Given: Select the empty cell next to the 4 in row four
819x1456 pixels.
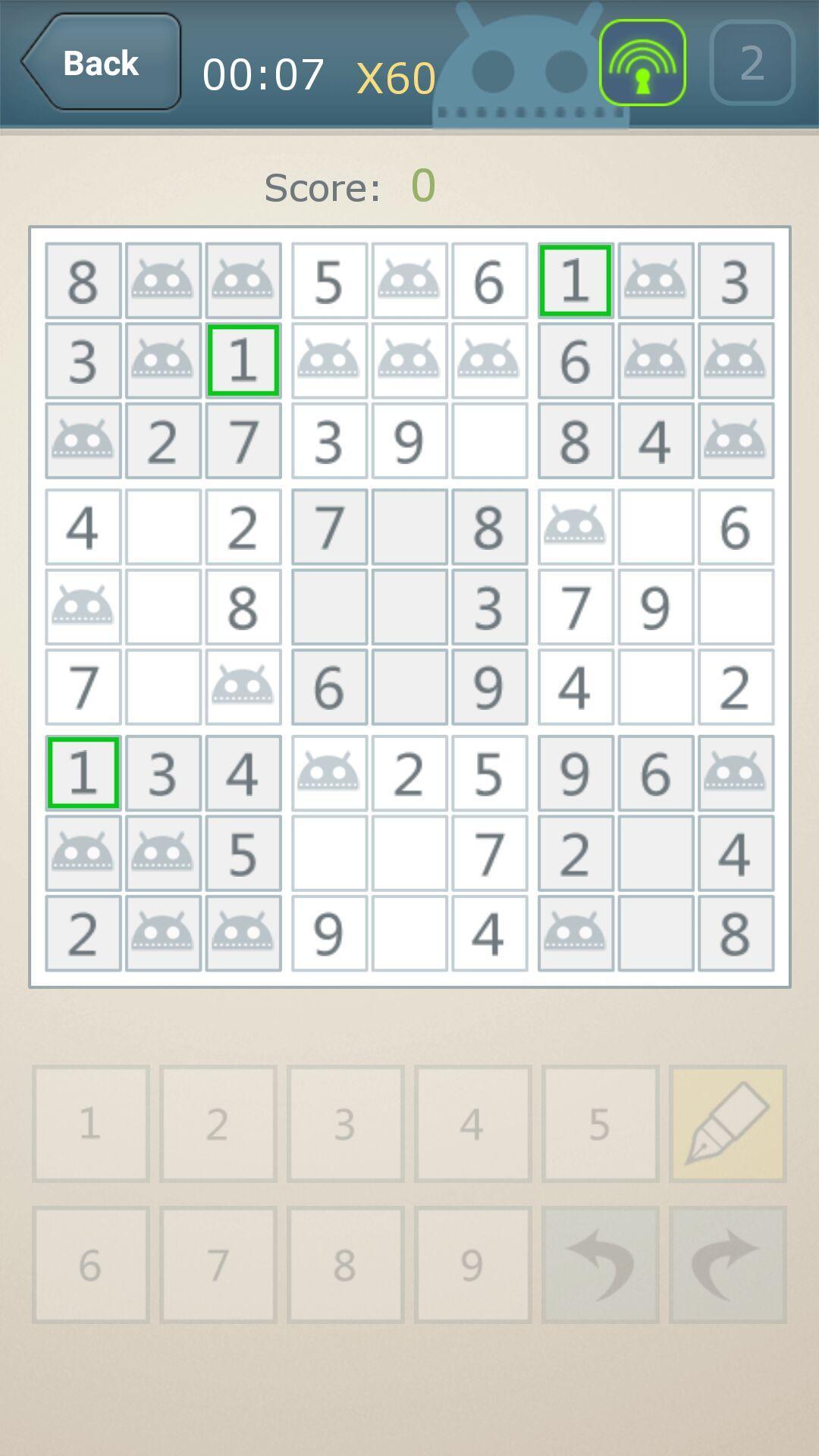Looking at the screenshot, I should coord(163,526).
